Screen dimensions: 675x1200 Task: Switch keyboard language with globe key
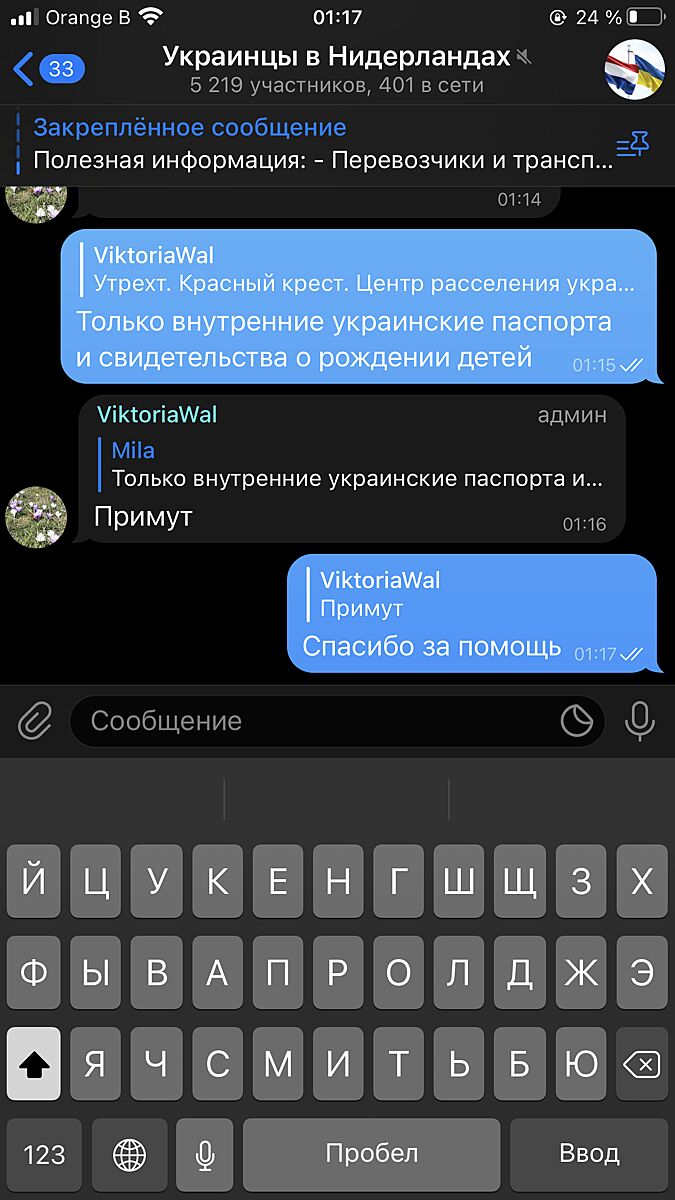click(130, 1154)
